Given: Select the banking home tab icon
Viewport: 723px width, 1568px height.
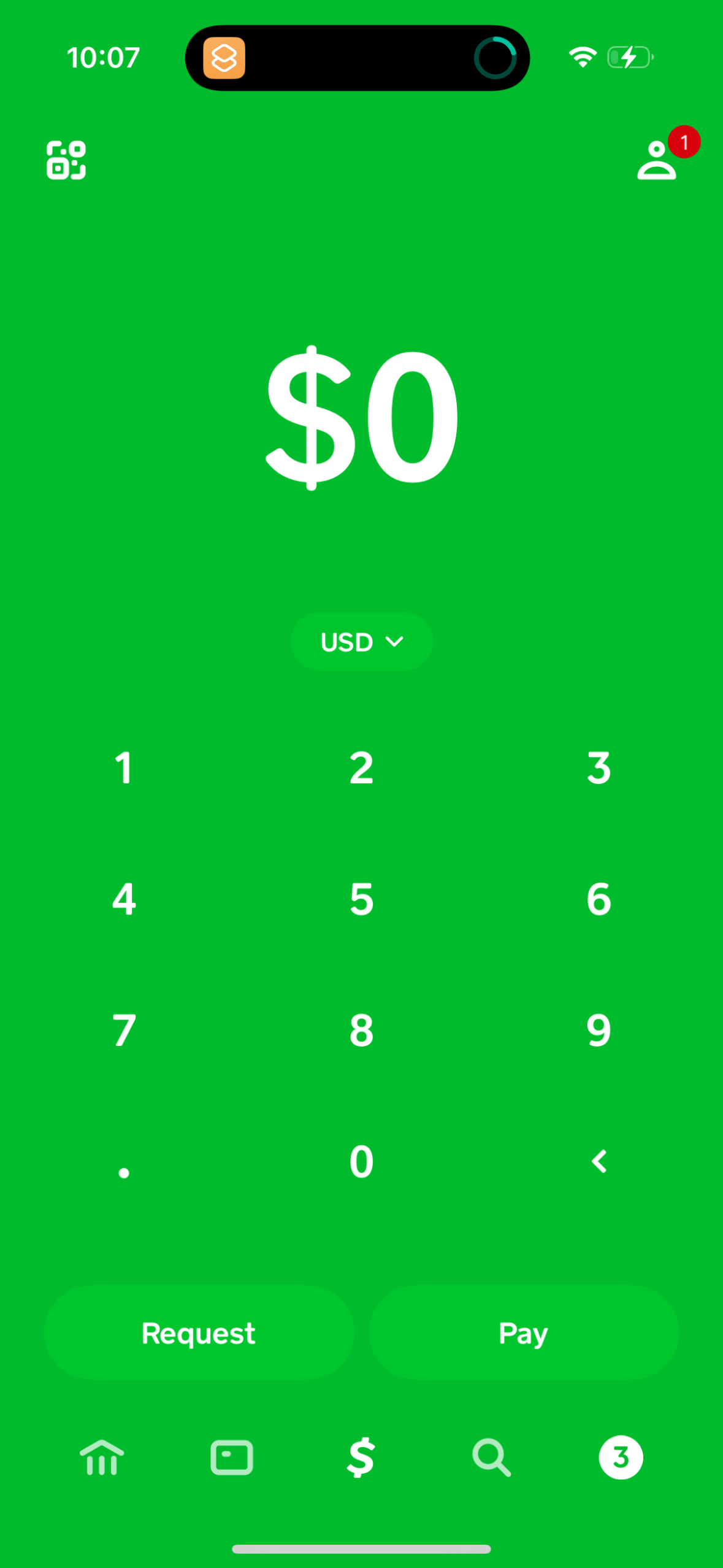Looking at the screenshot, I should pyautogui.click(x=102, y=1458).
